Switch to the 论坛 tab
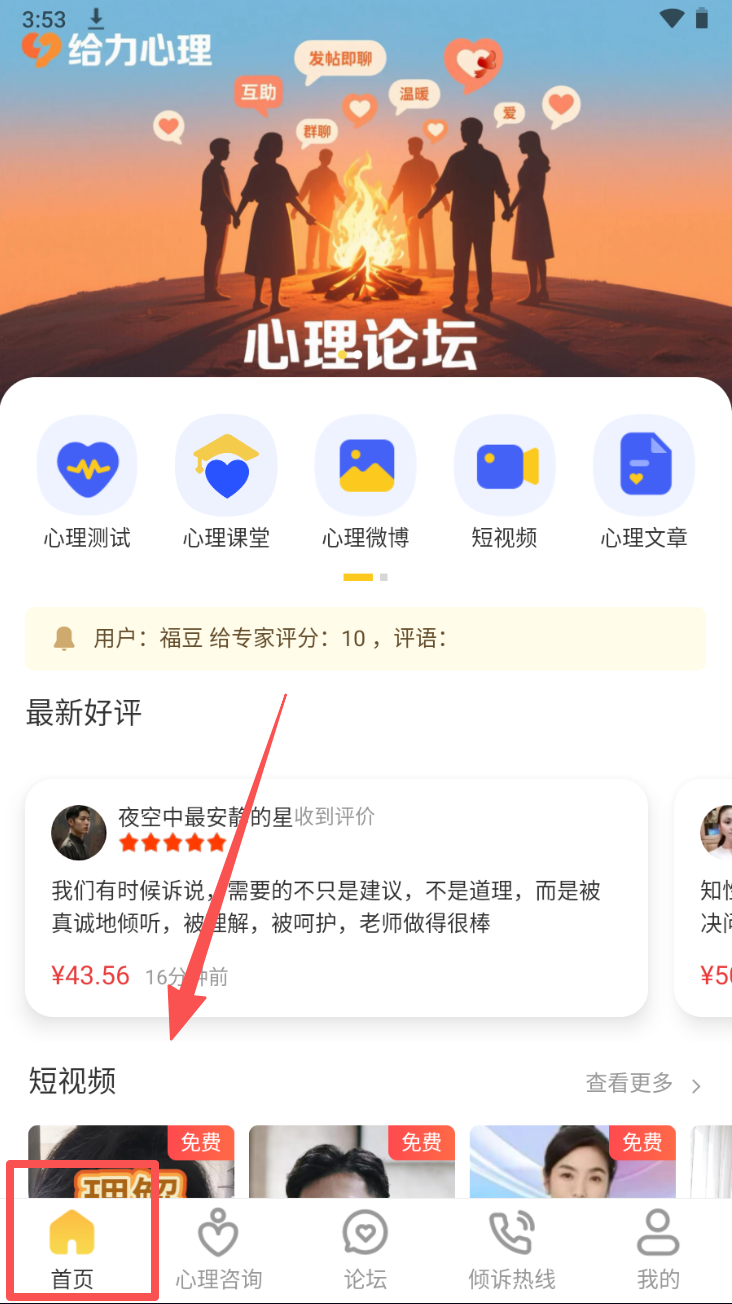Viewport: 732px width, 1304px height. [365, 1249]
